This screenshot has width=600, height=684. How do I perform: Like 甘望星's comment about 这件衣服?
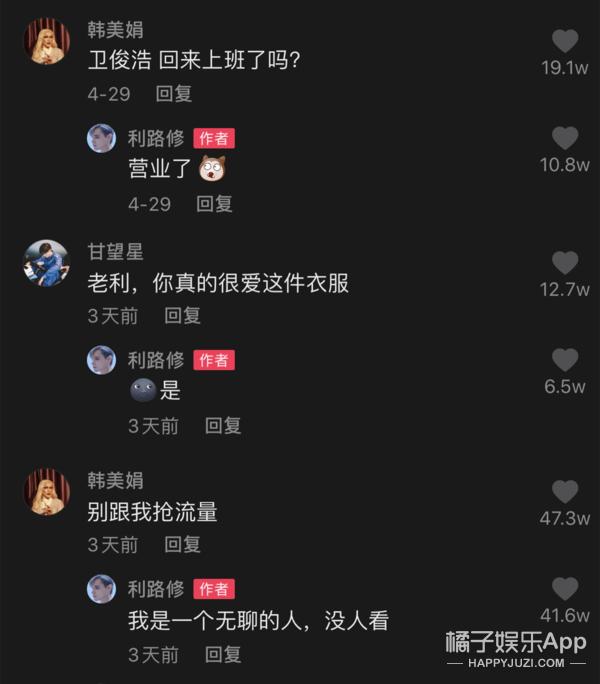click(565, 263)
